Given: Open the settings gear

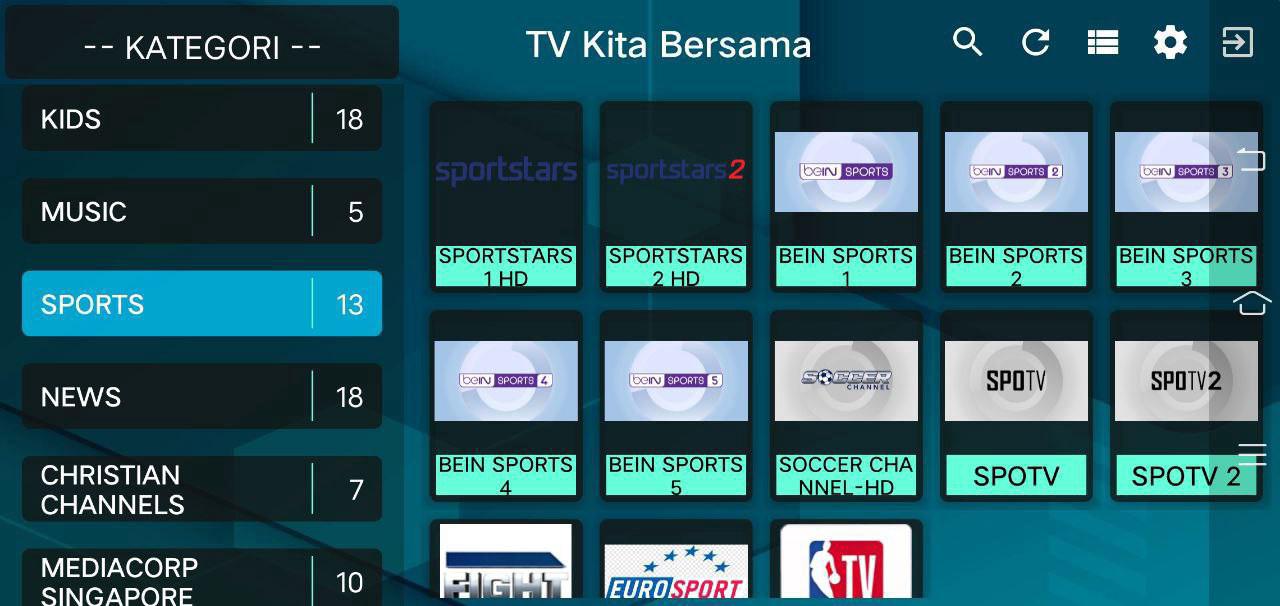Looking at the screenshot, I should (1170, 42).
